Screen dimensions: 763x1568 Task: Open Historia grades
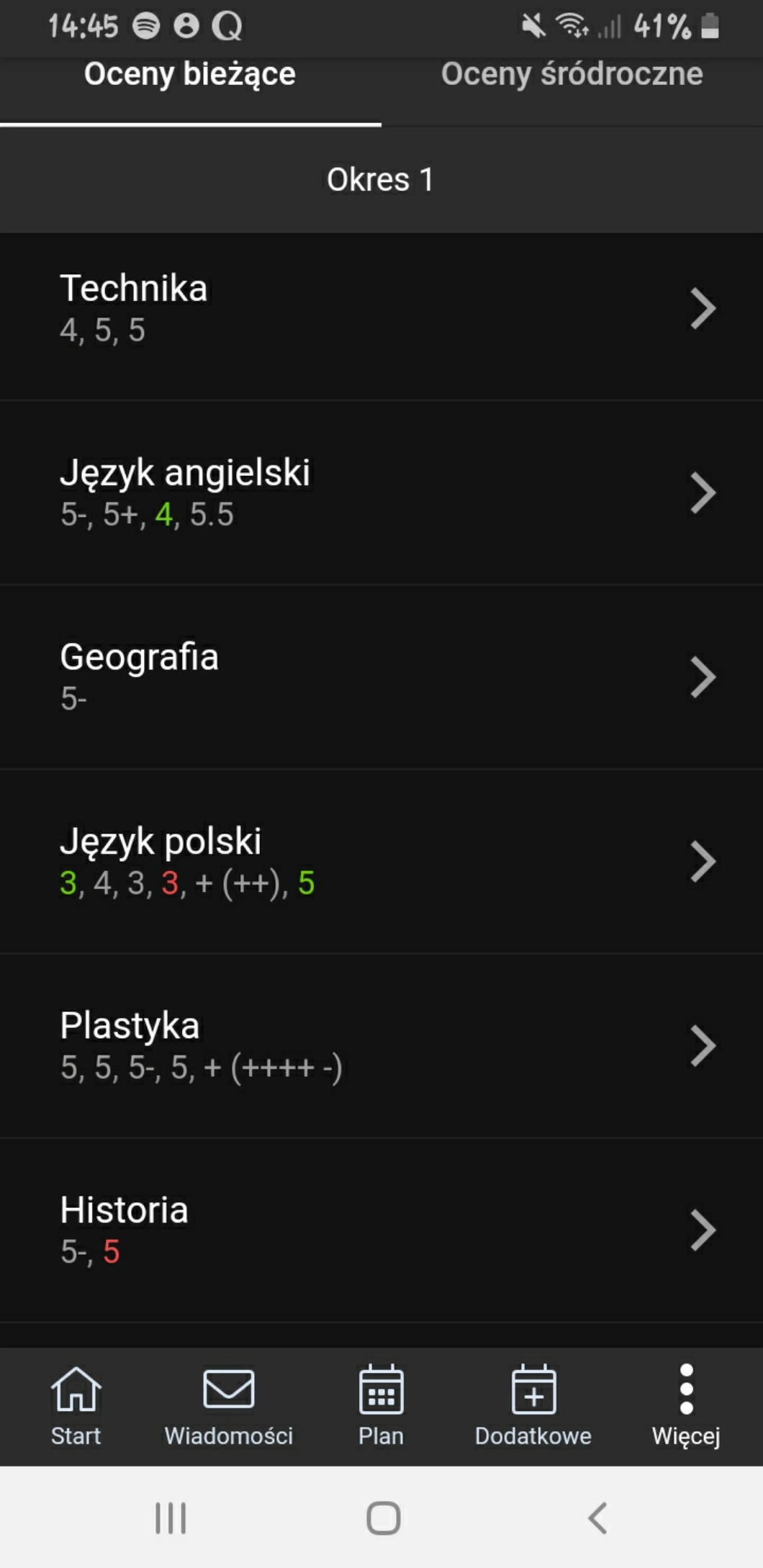tap(381, 1230)
